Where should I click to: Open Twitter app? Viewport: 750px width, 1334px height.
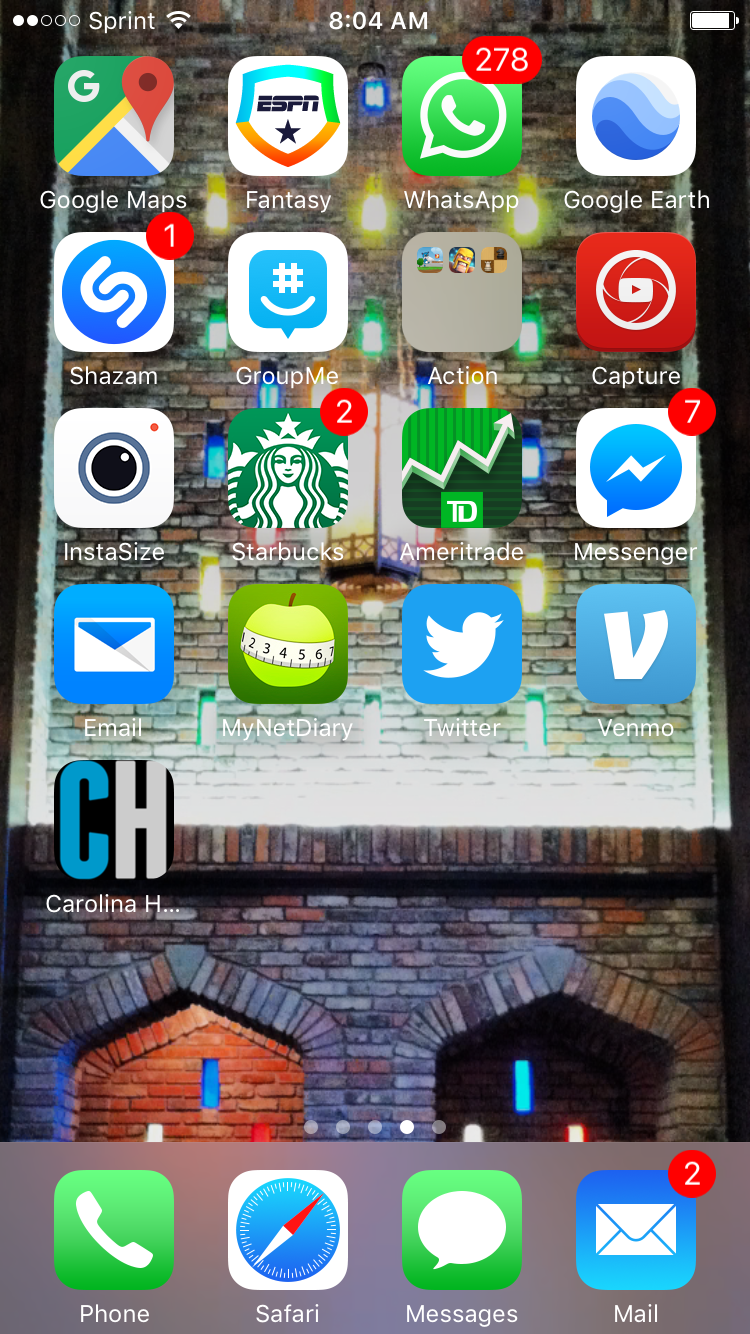tap(462, 644)
